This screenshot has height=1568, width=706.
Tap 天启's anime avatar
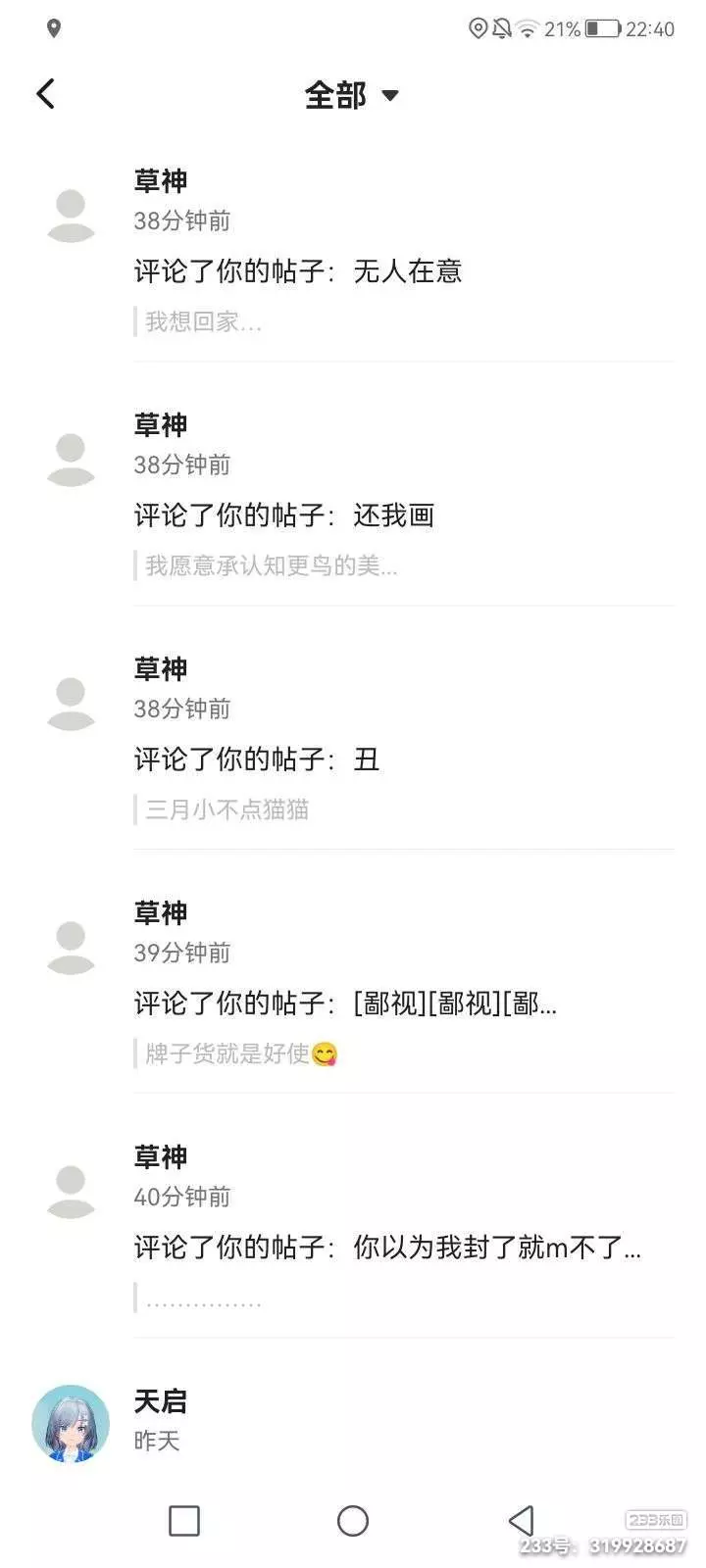(71, 1424)
